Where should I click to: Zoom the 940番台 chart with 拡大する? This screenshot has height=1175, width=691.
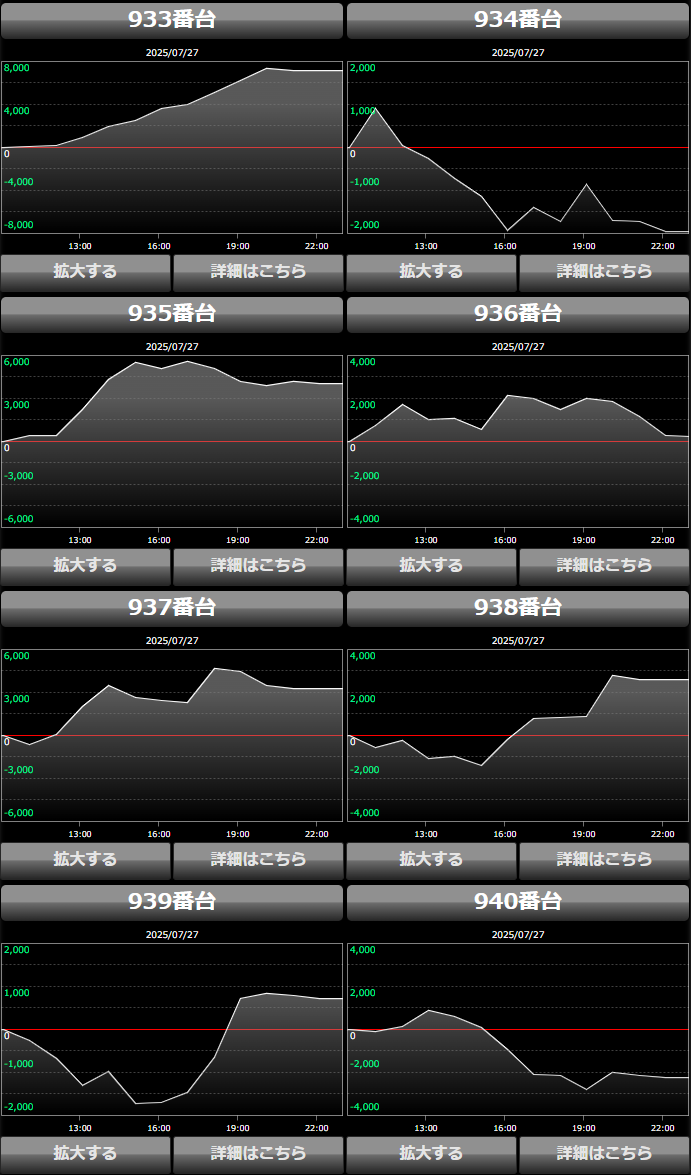(431, 1153)
